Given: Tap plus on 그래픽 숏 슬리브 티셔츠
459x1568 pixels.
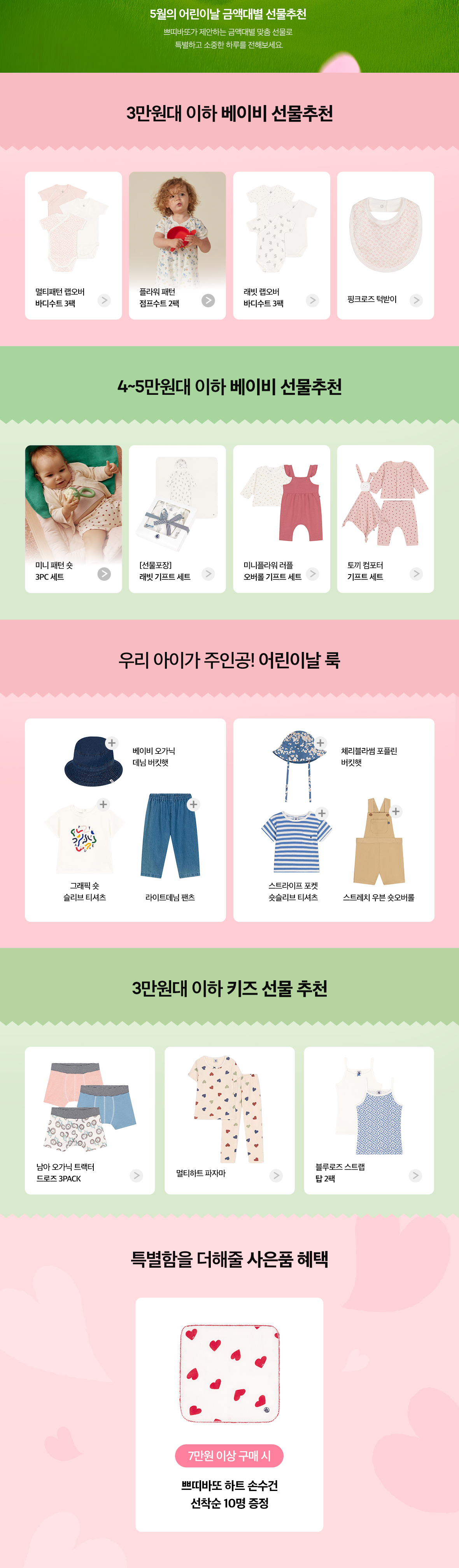Looking at the screenshot, I should pyautogui.click(x=103, y=804).
